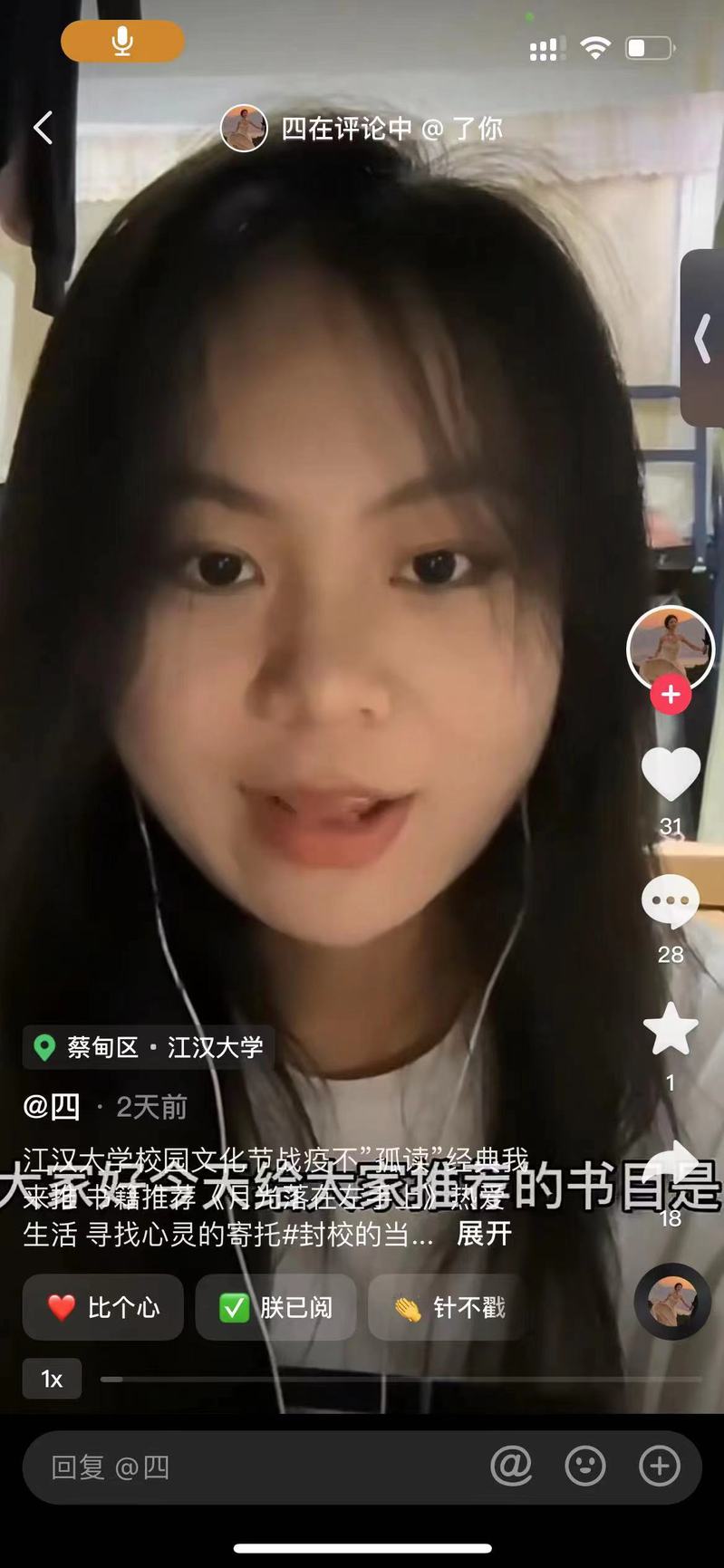Follow the creator with the red plus badge
This screenshot has width=724, height=1568.
pos(671,695)
